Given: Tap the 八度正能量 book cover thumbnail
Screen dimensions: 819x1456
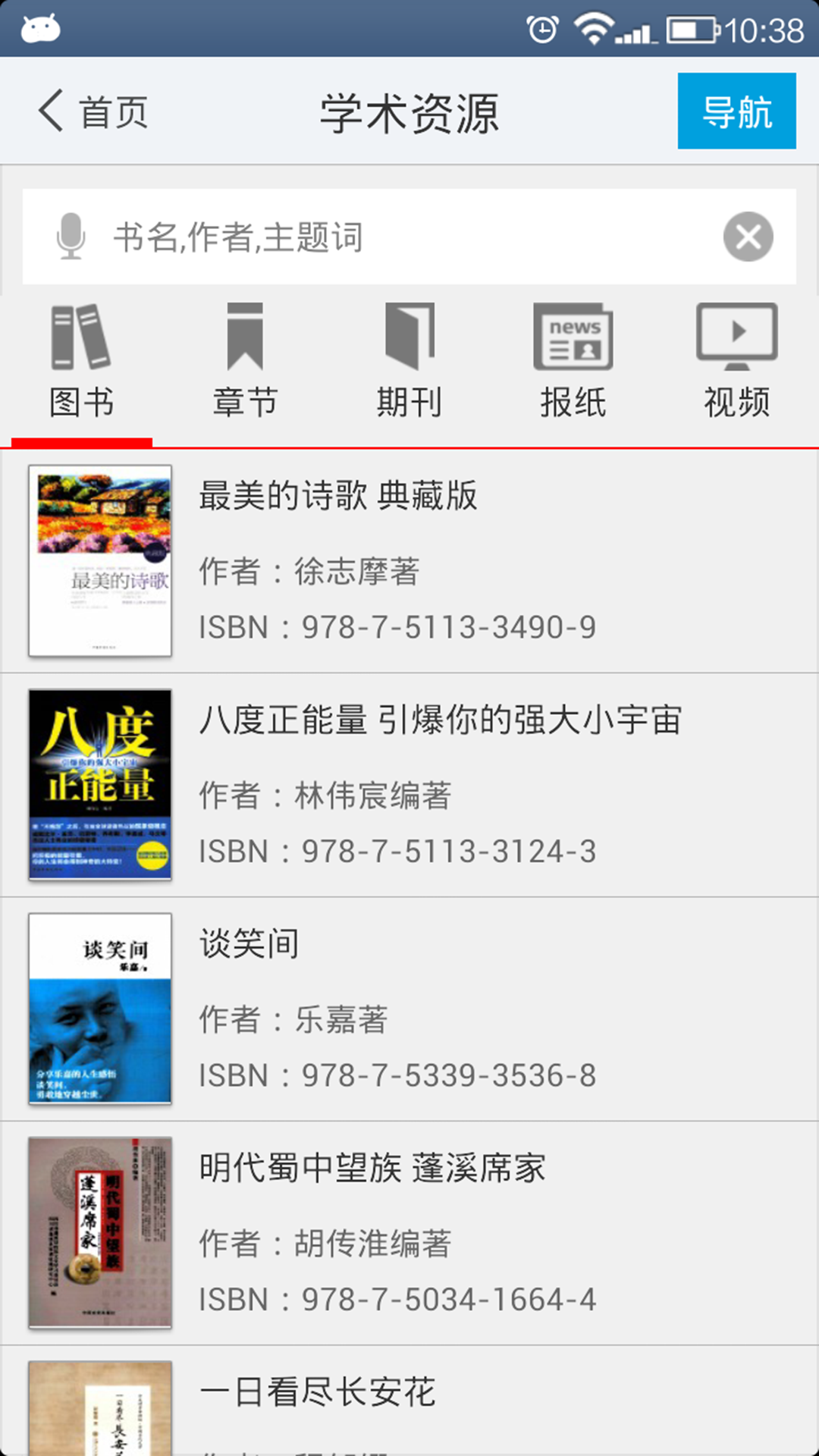Looking at the screenshot, I should tap(102, 785).
